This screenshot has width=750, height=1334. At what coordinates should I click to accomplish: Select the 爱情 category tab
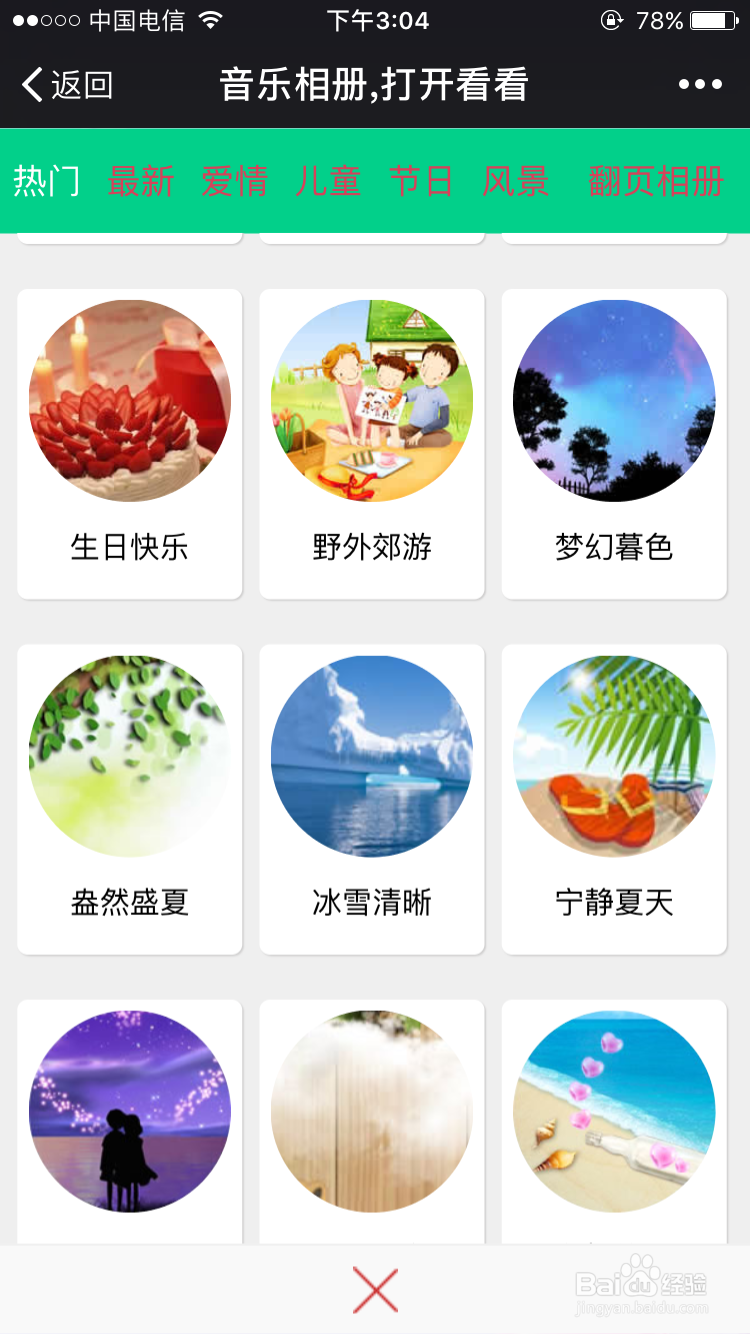pos(234,181)
